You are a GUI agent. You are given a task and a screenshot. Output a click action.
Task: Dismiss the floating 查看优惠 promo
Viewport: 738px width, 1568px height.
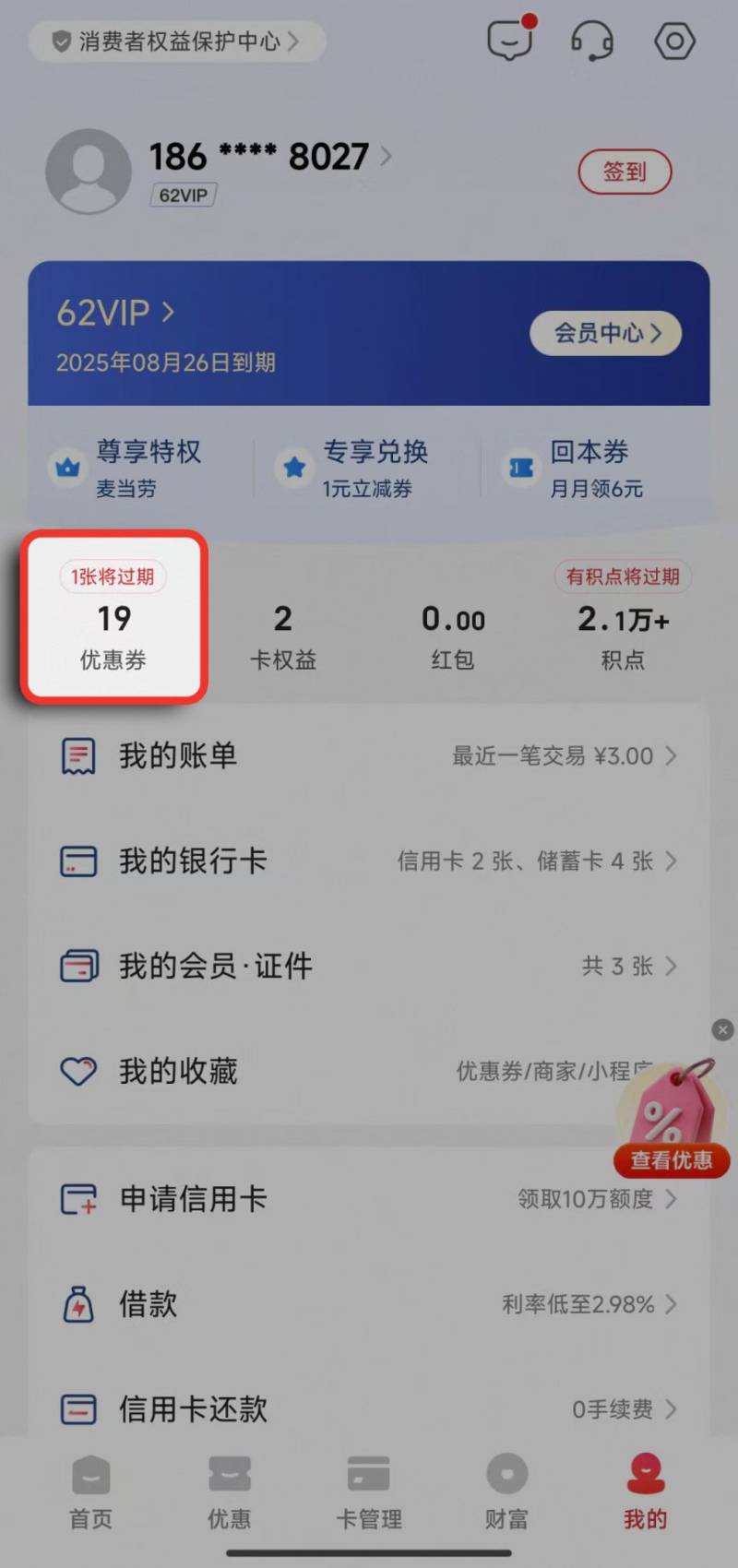(x=723, y=1030)
